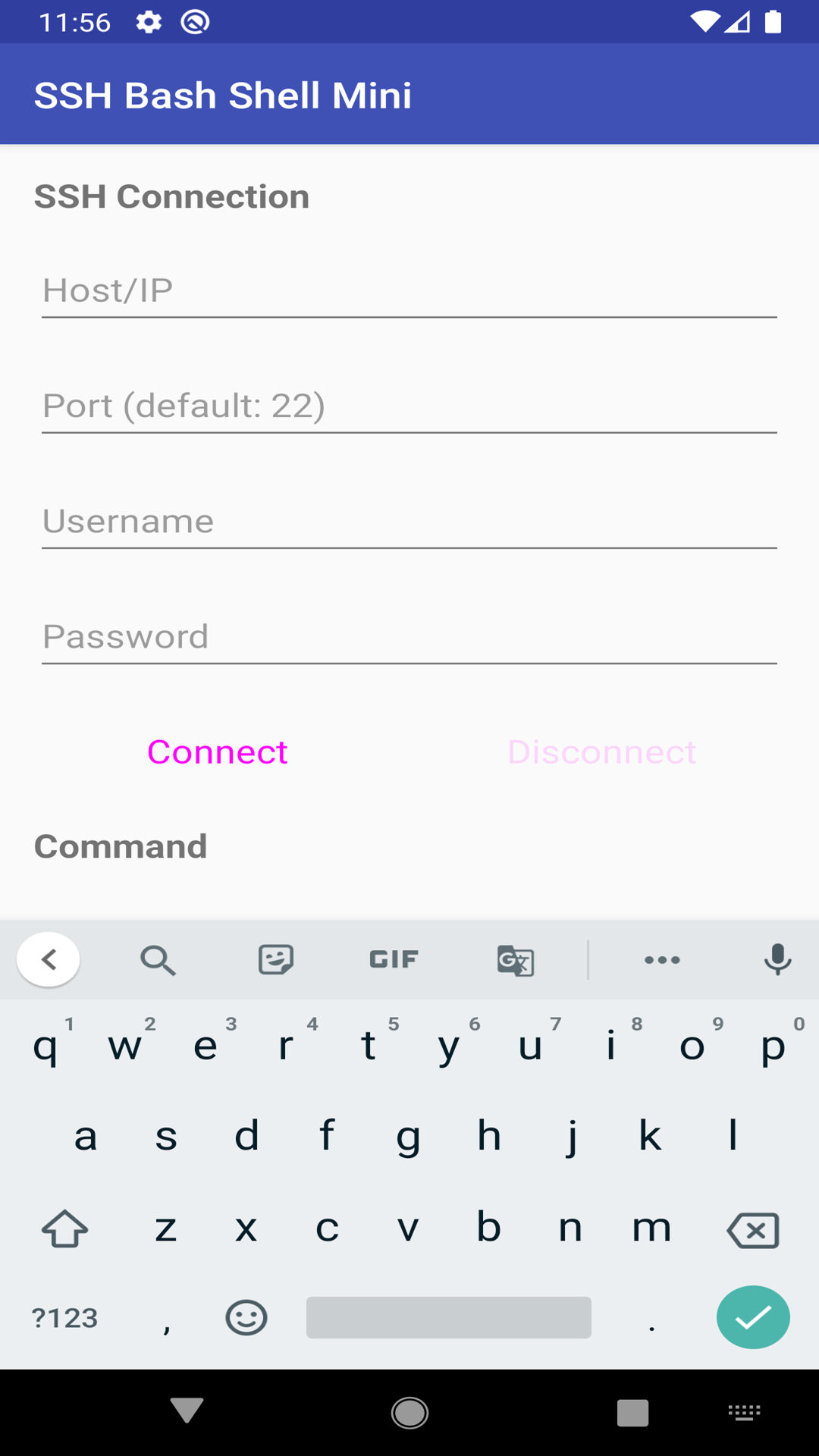Tap the shift key on the keyboard

pos(65,1229)
